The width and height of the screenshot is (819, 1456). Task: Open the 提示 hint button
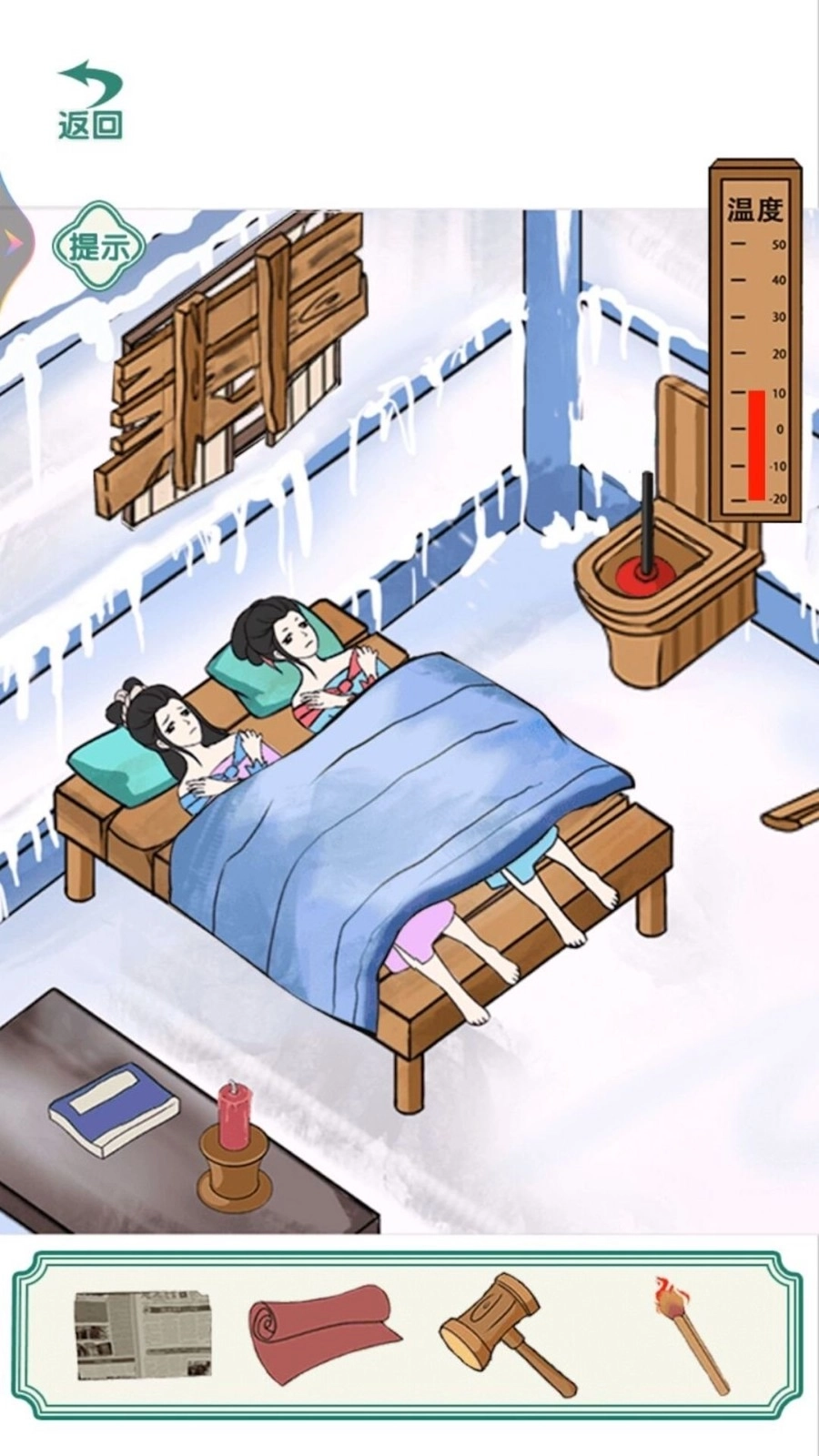[x=99, y=246]
